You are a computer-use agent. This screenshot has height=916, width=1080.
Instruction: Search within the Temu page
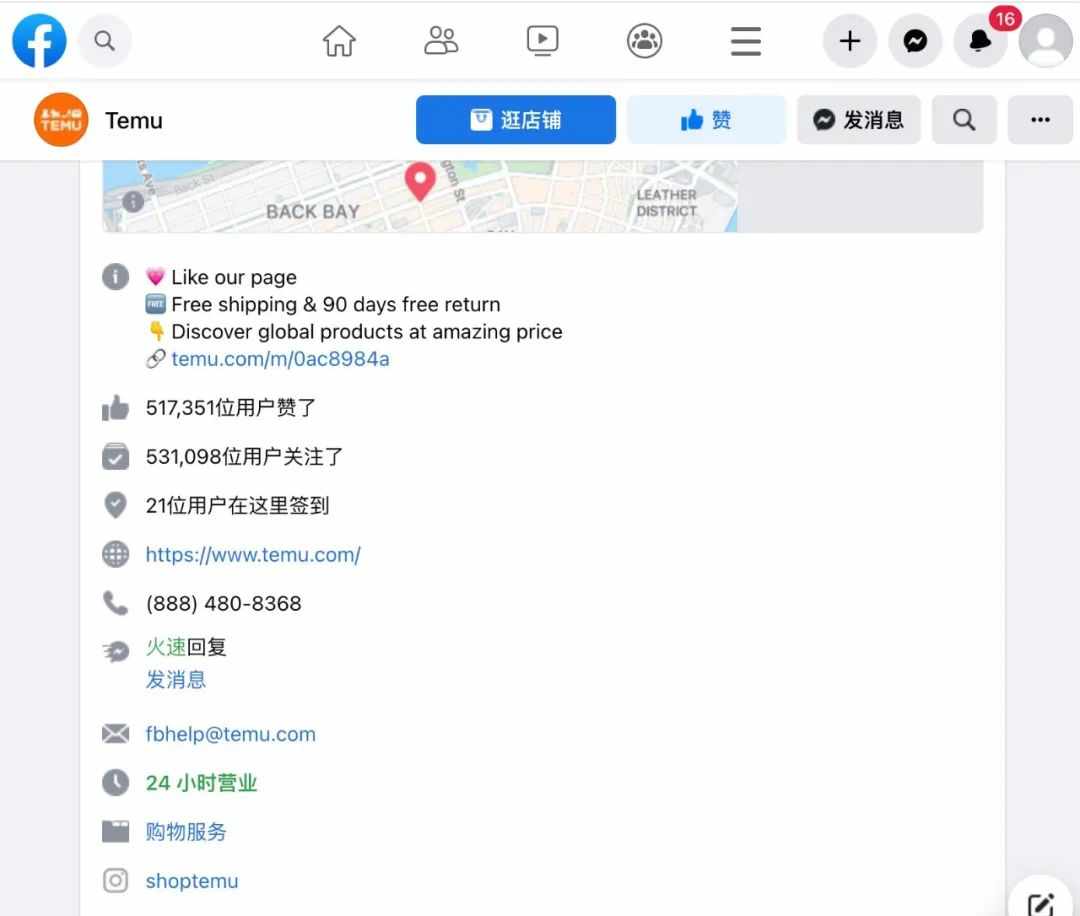coord(964,120)
